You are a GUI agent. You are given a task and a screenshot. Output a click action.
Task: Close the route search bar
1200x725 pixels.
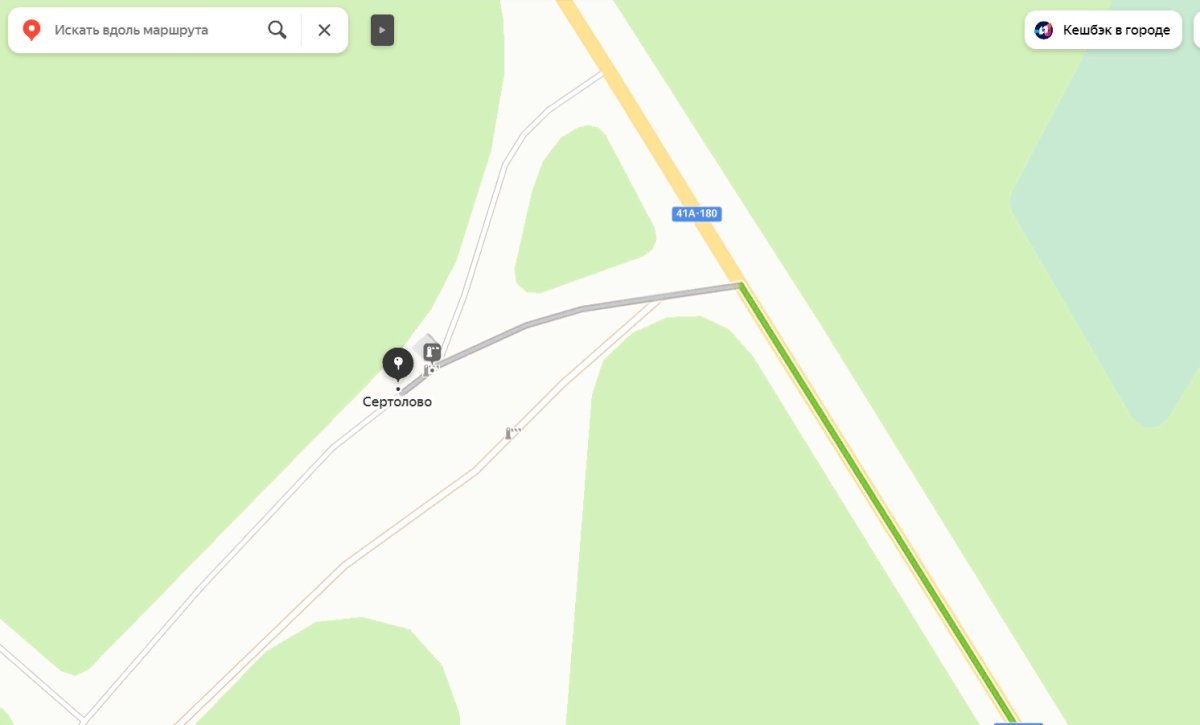324,30
